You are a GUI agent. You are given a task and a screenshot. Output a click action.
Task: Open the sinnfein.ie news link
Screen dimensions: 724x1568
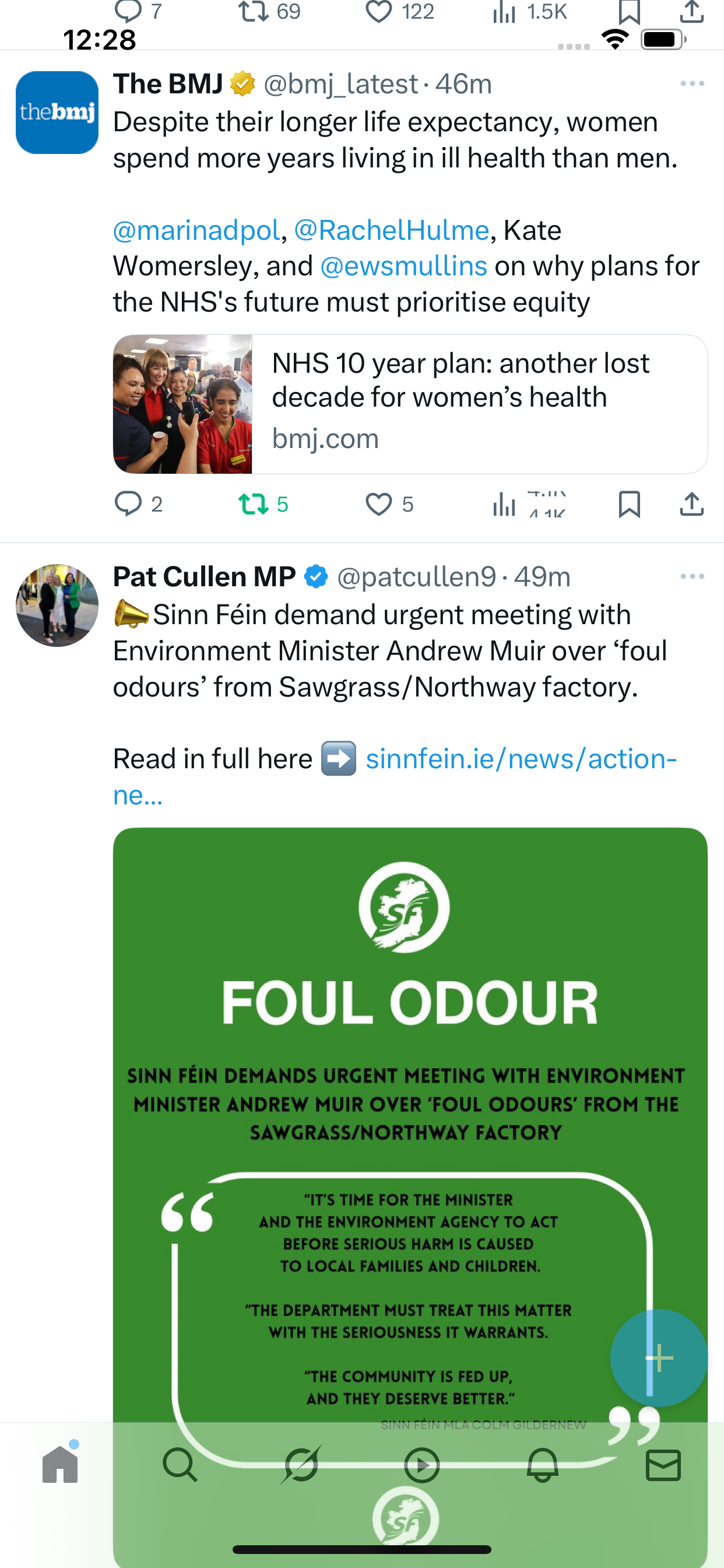pos(521,759)
